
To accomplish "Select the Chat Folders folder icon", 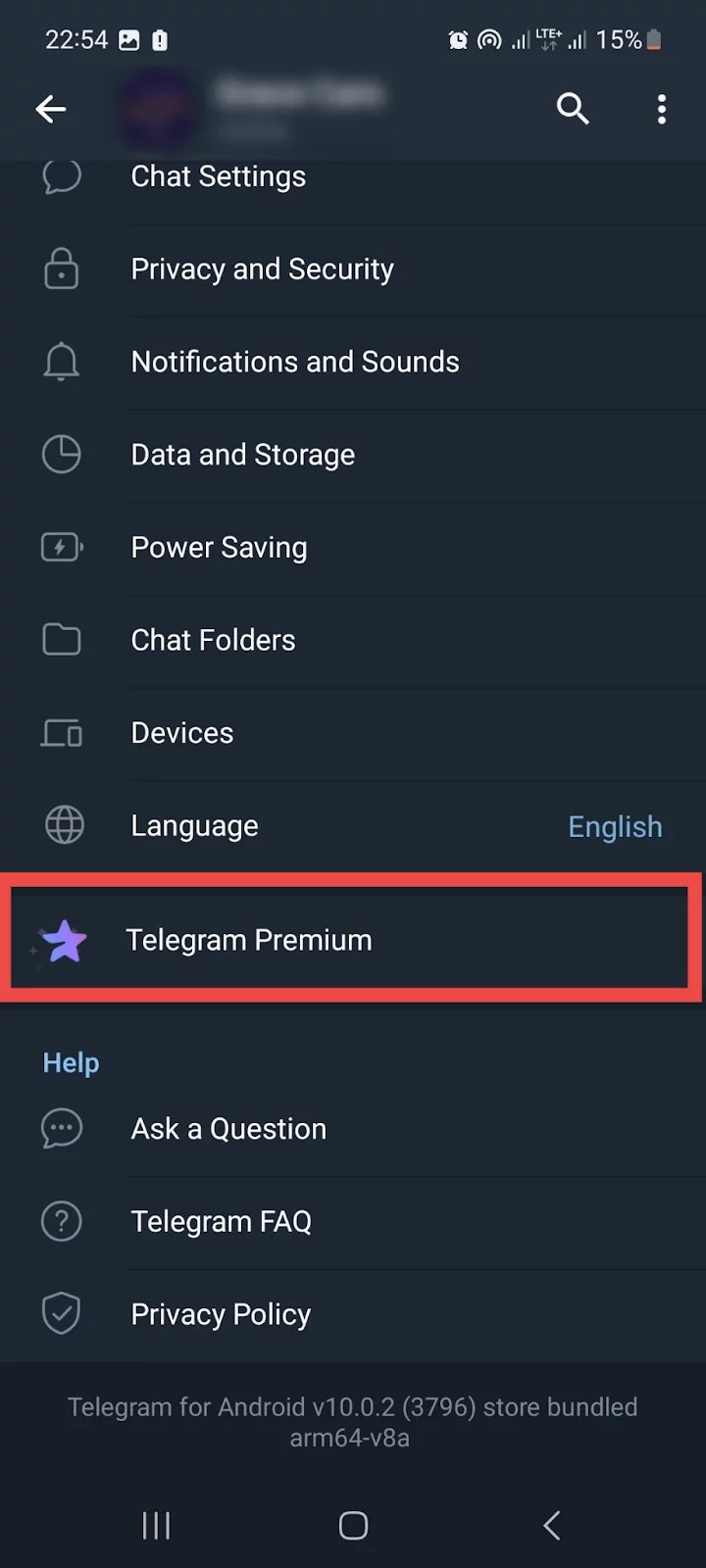I will click(x=61, y=639).
